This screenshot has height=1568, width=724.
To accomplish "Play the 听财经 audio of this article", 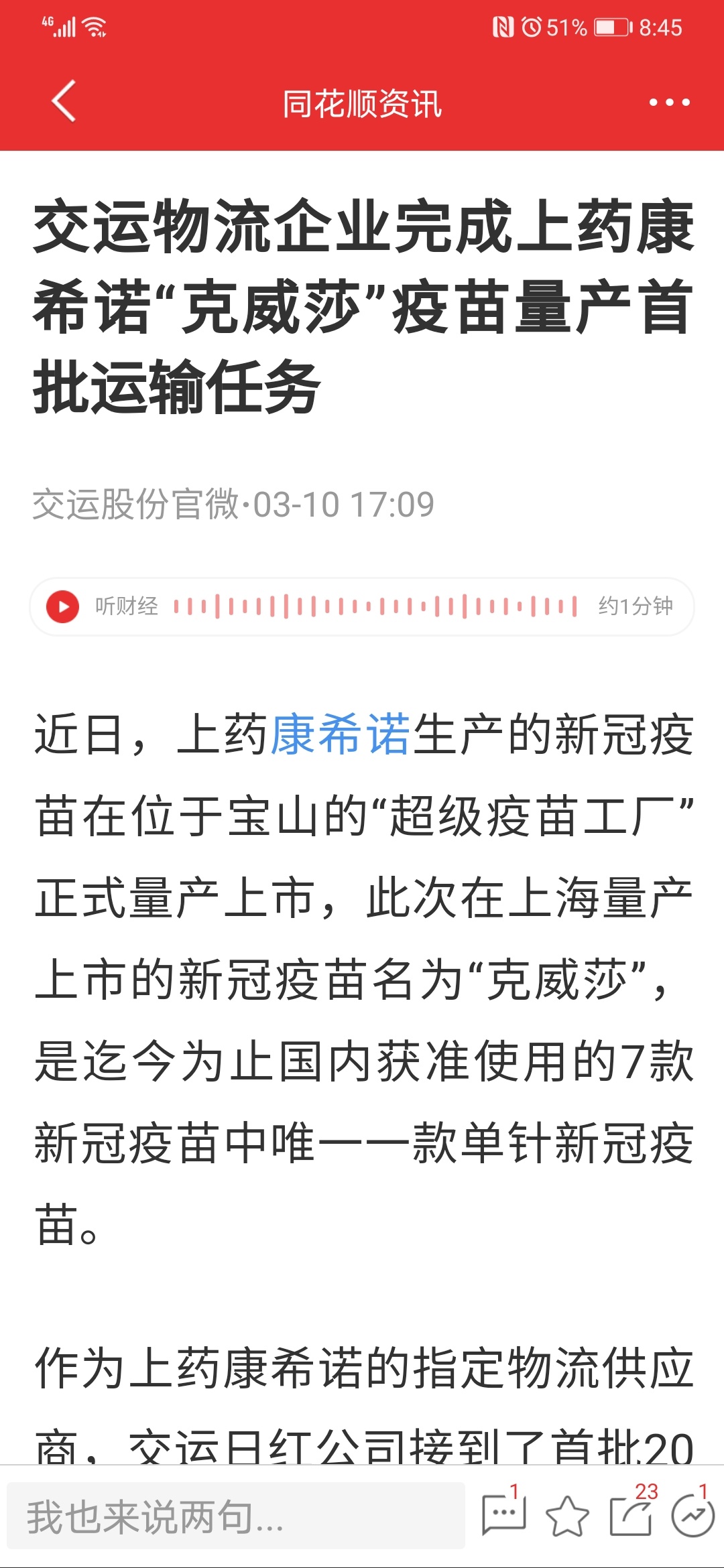I will 63,606.
